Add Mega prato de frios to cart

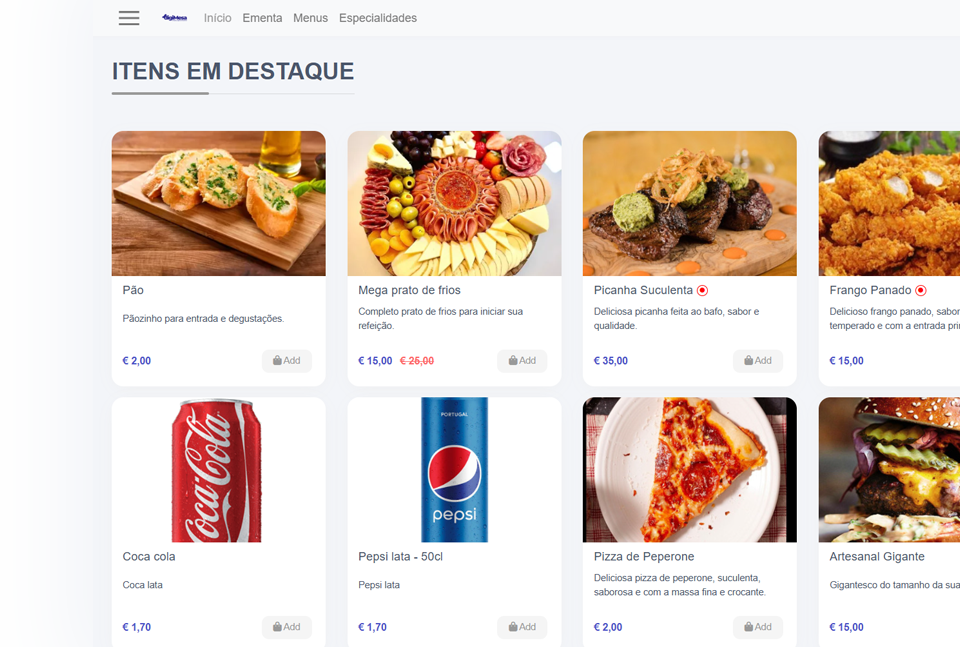tap(522, 361)
